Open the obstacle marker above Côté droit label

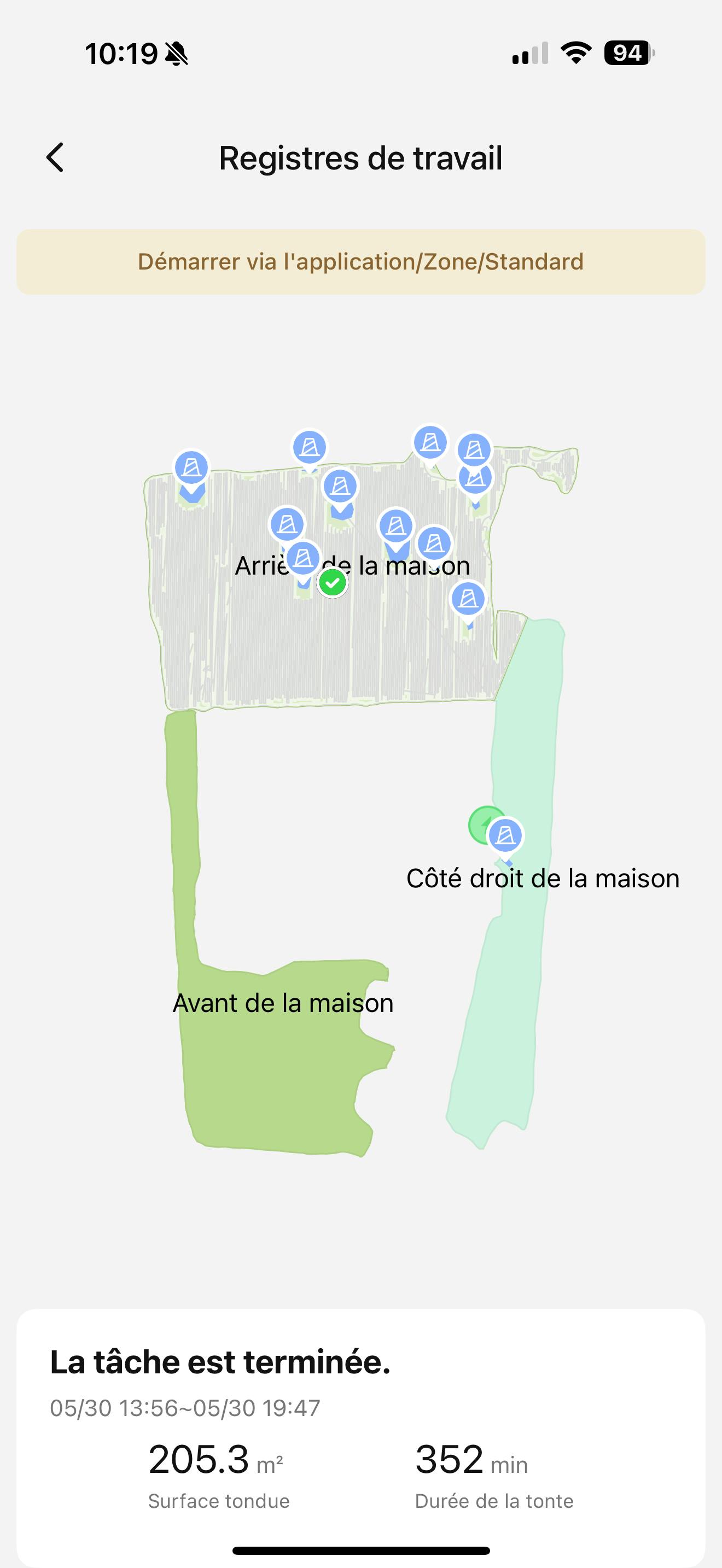point(505,835)
